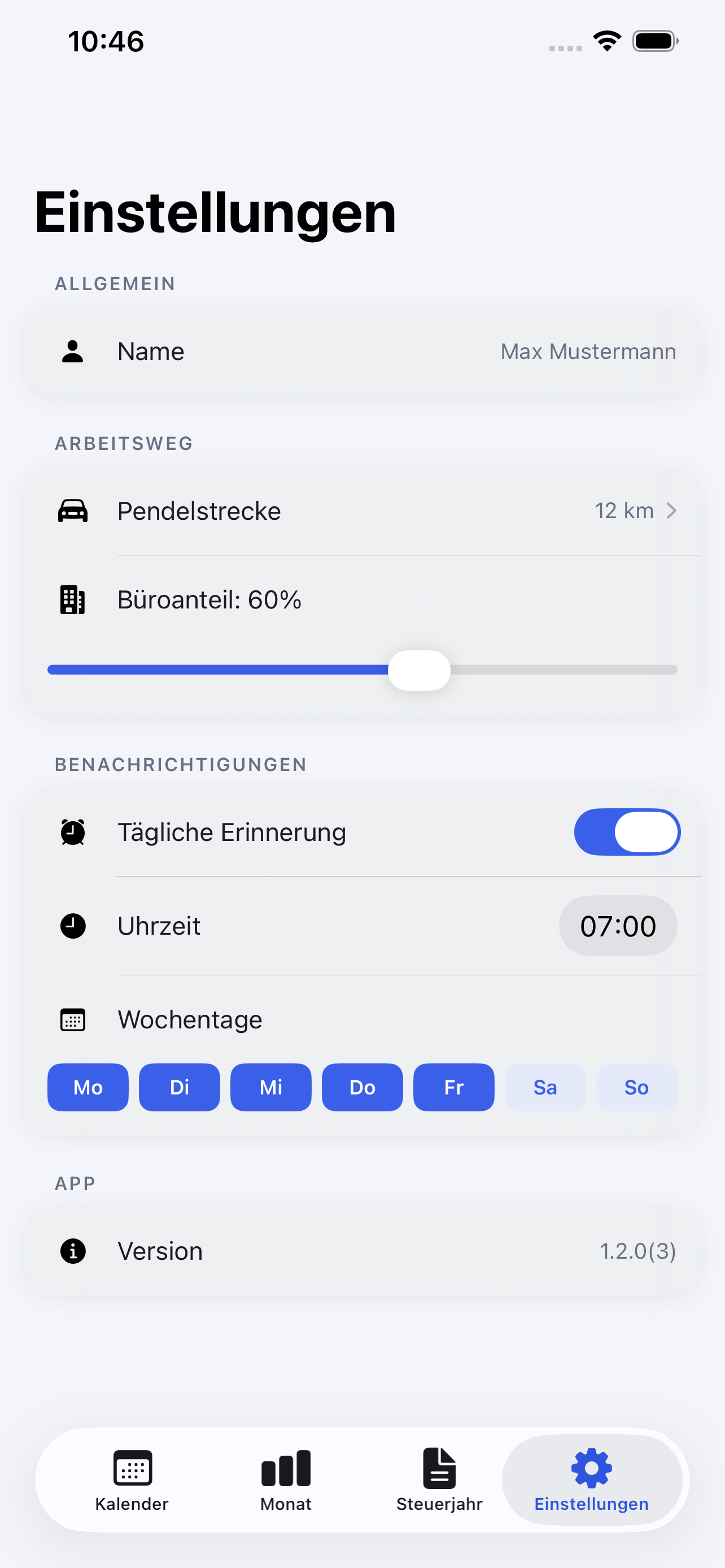Click the alarm clock icon beside Tägliche Erinnerung
Viewport: 725px width, 1568px height.
tap(72, 832)
